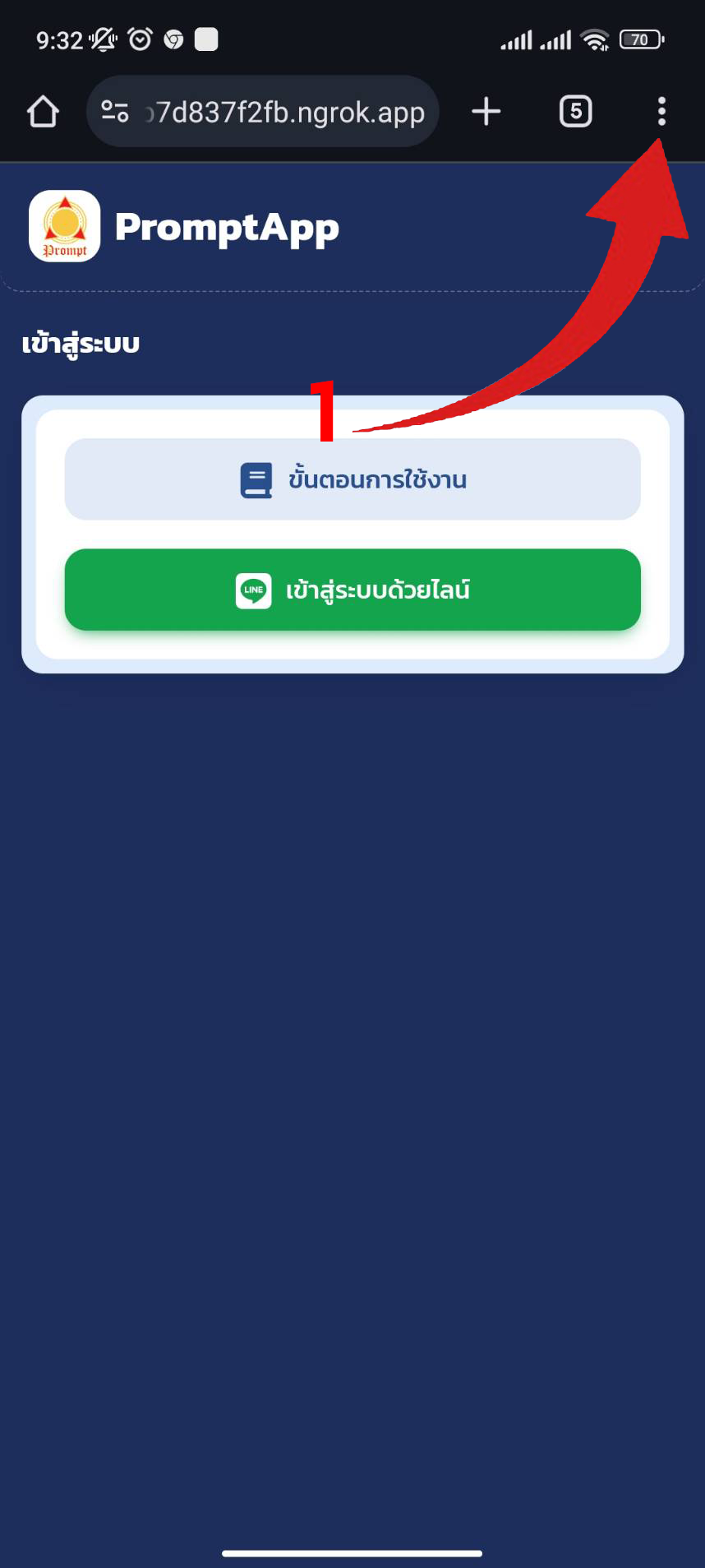Tap the Home icon in the browser toolbar
Image resolution: width=705 pixels, height=1568 pixels.
[43, 112]
